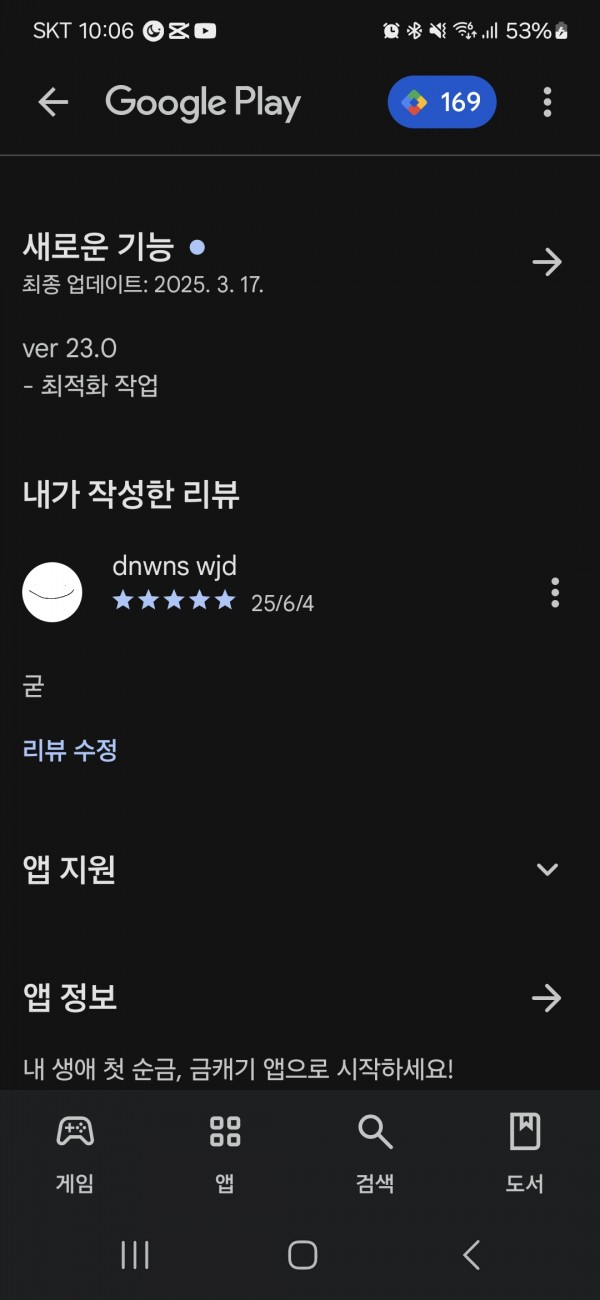Go to the system home screen
Image resolution: width=600 pixels, height=1300 pixels.
tap(302, 1255)
